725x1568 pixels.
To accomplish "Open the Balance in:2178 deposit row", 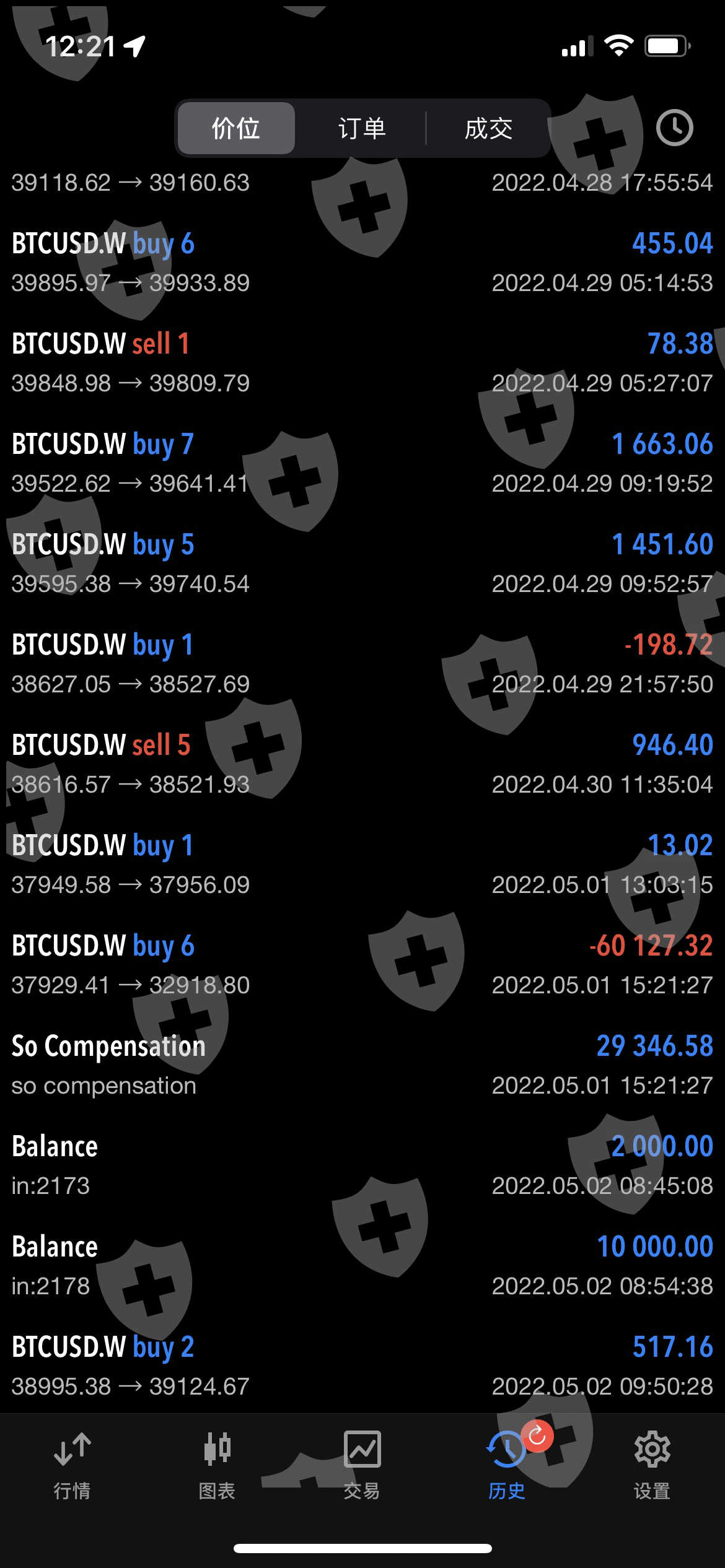I will 362,1266.
